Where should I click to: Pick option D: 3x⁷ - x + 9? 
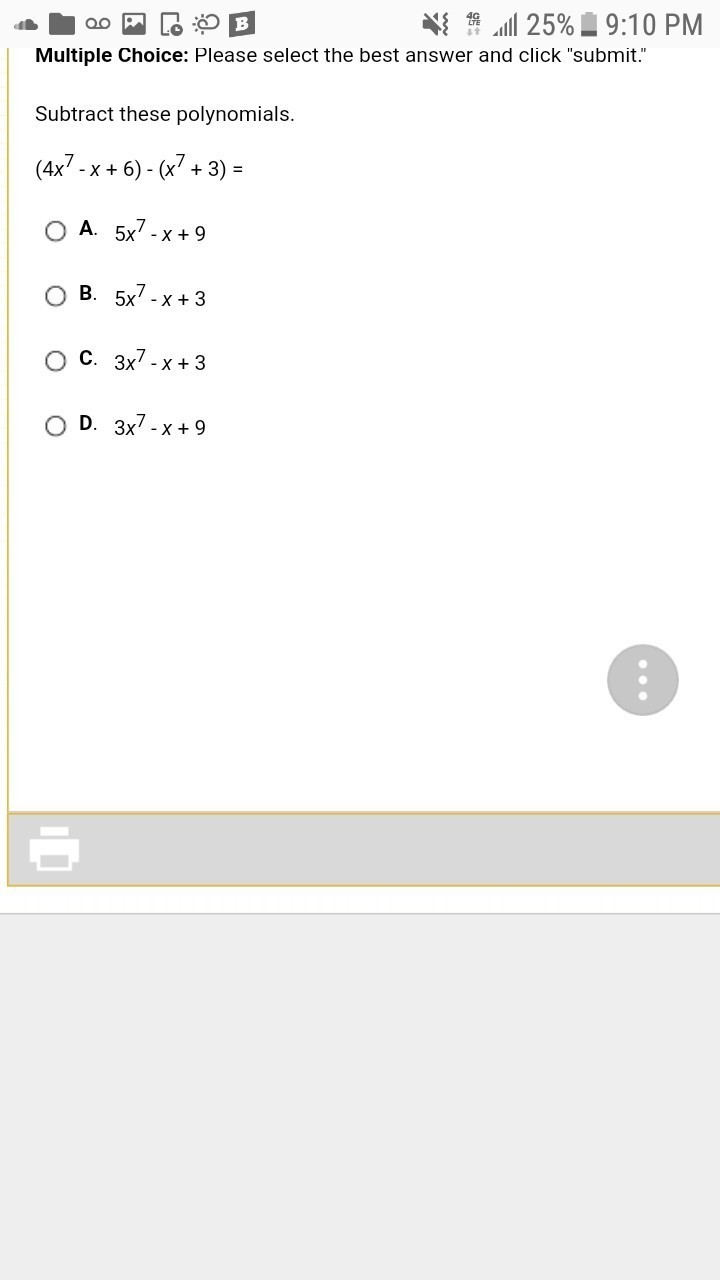point(56,426)
